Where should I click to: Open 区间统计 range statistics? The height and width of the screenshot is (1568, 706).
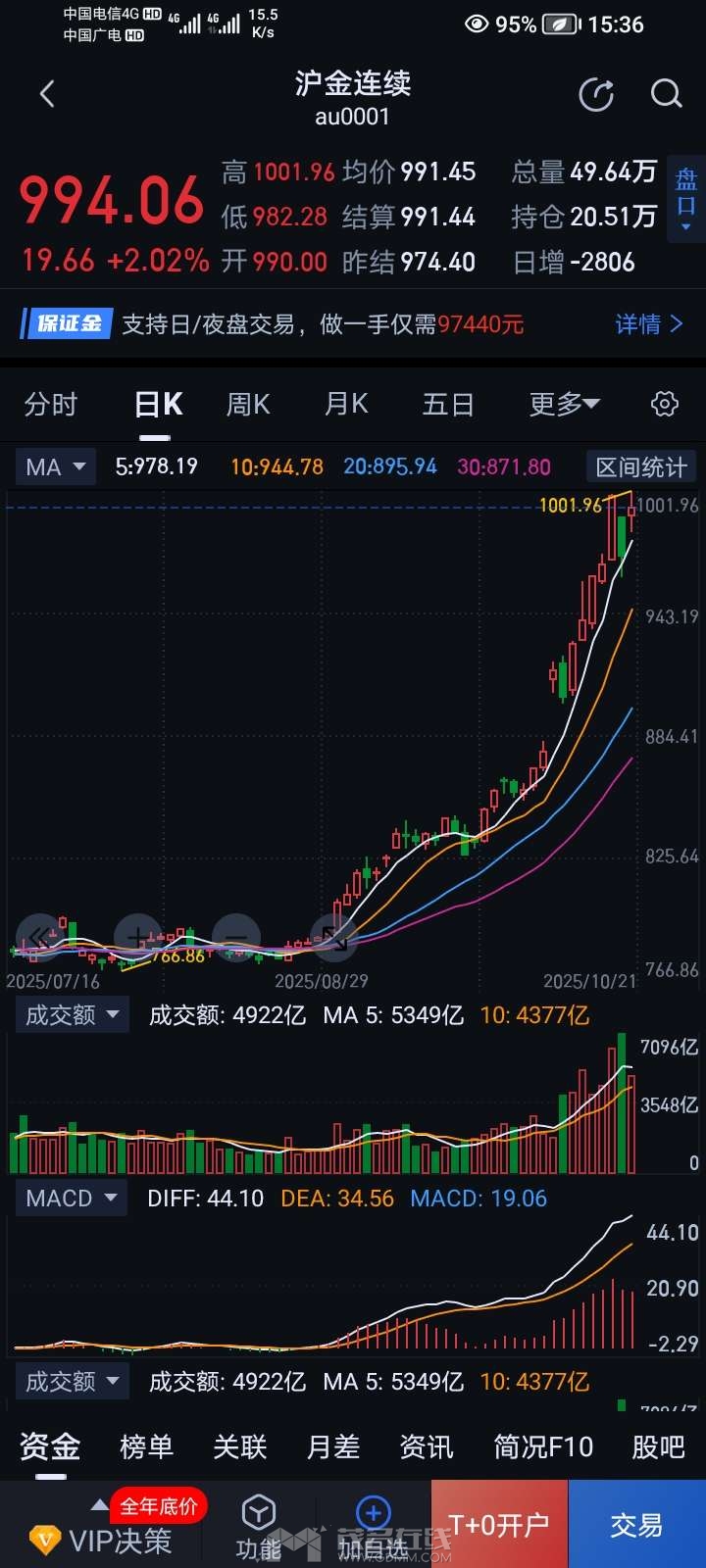tap(641, 467)
